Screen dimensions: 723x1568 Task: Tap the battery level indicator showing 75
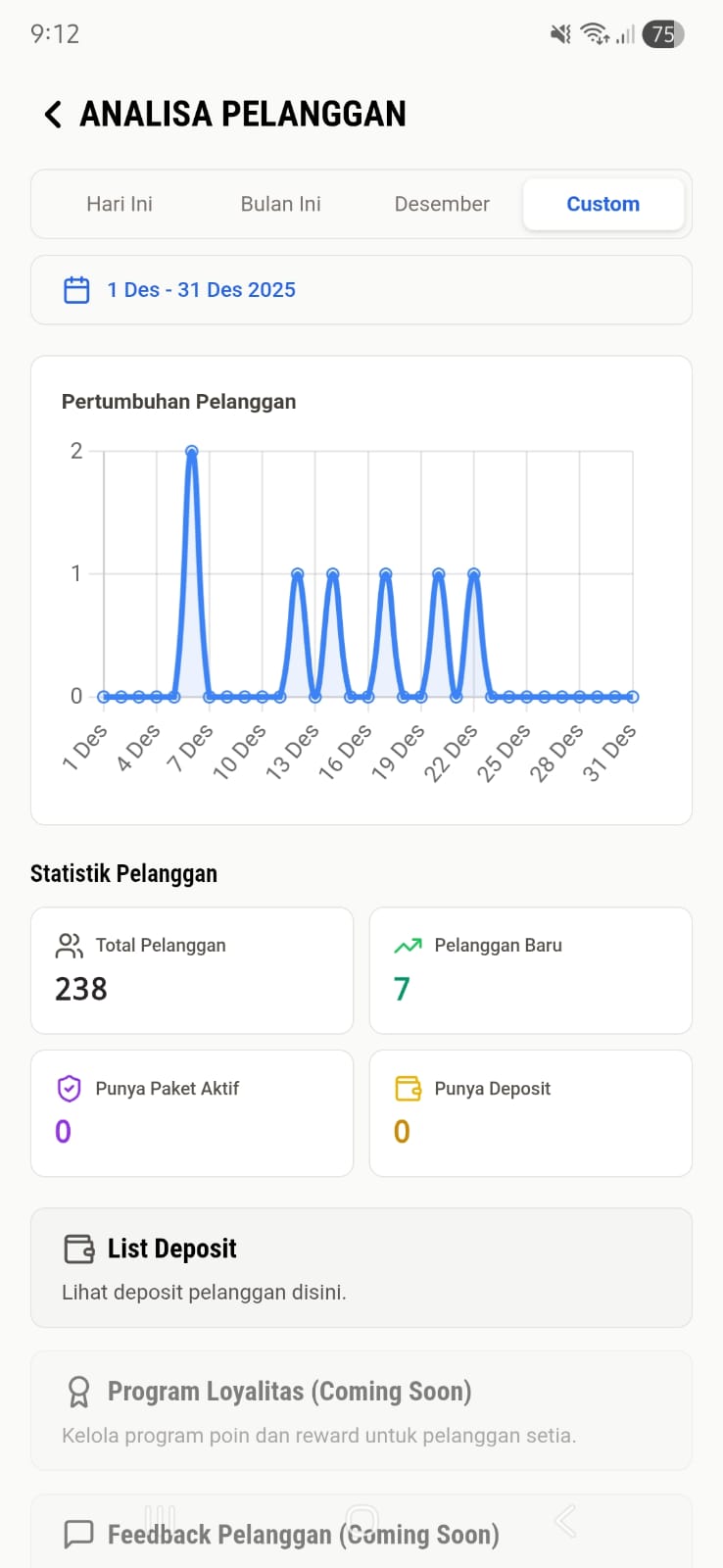[x=663, y=34]
